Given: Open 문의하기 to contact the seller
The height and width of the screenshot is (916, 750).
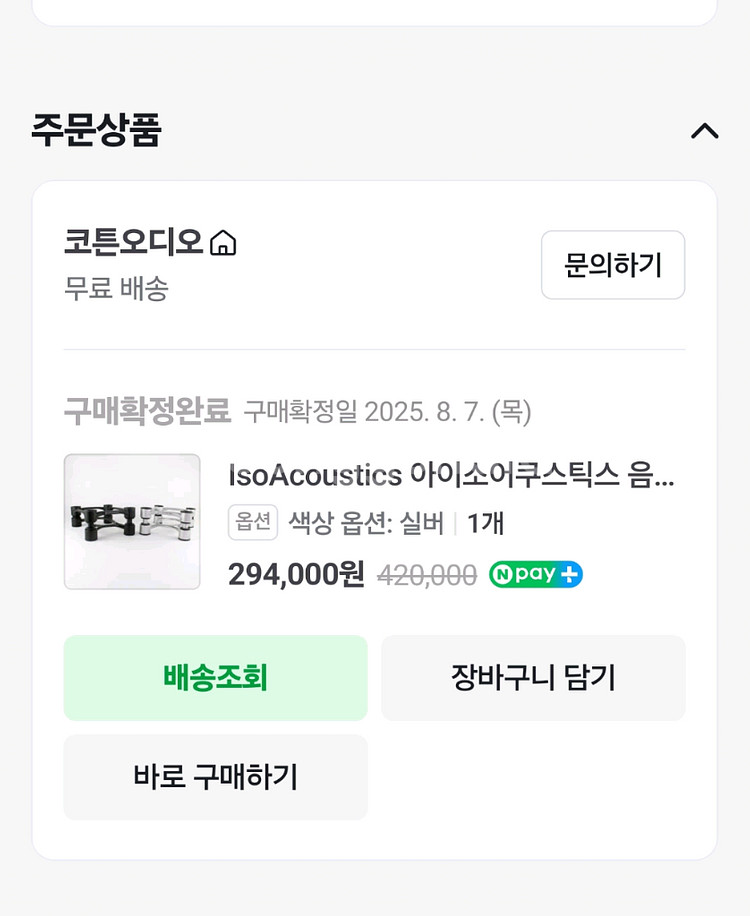Looking at the screenshot, I should point(612,264).
